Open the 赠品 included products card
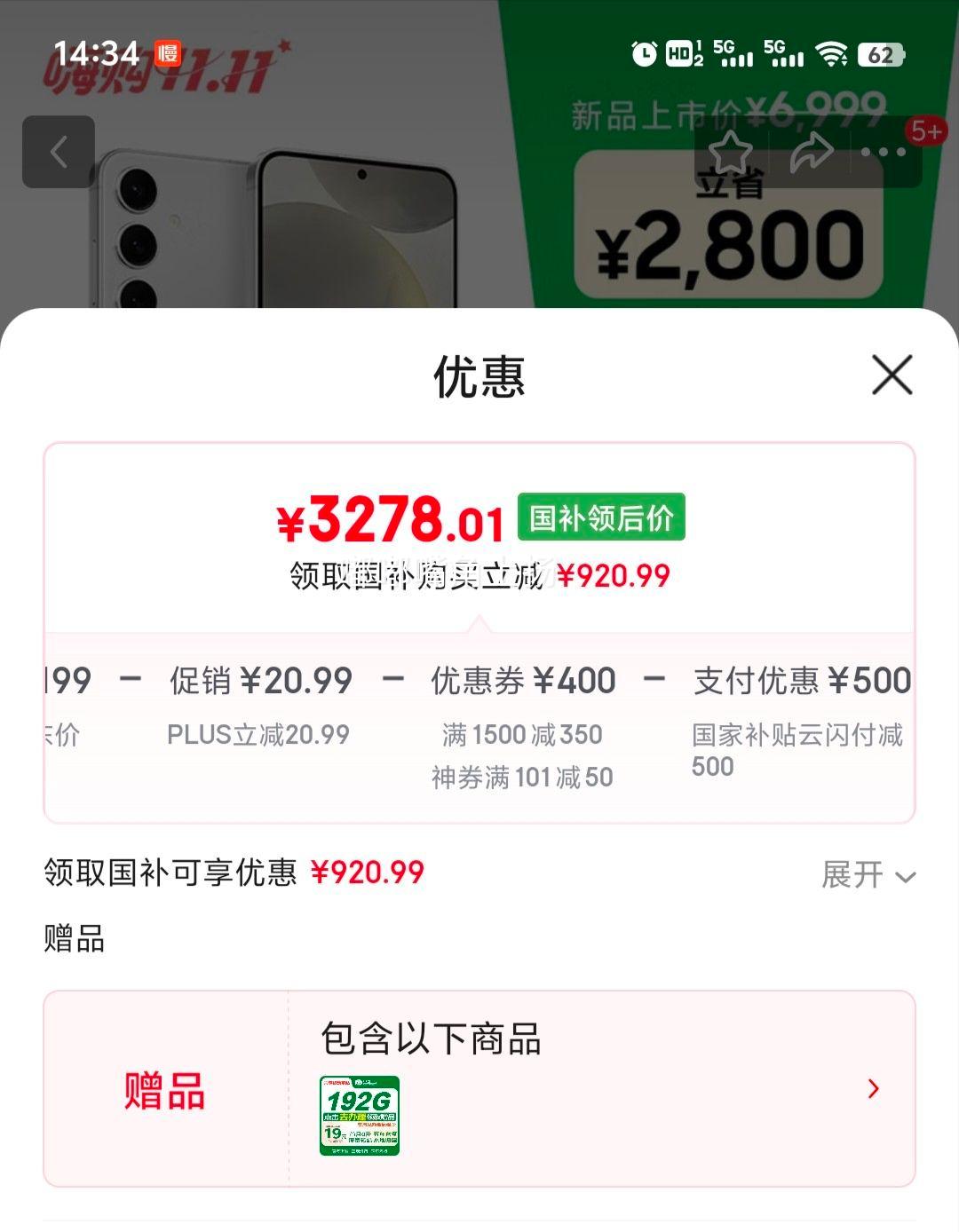The image size is (959, 1232). click(x=479, y=1089)
